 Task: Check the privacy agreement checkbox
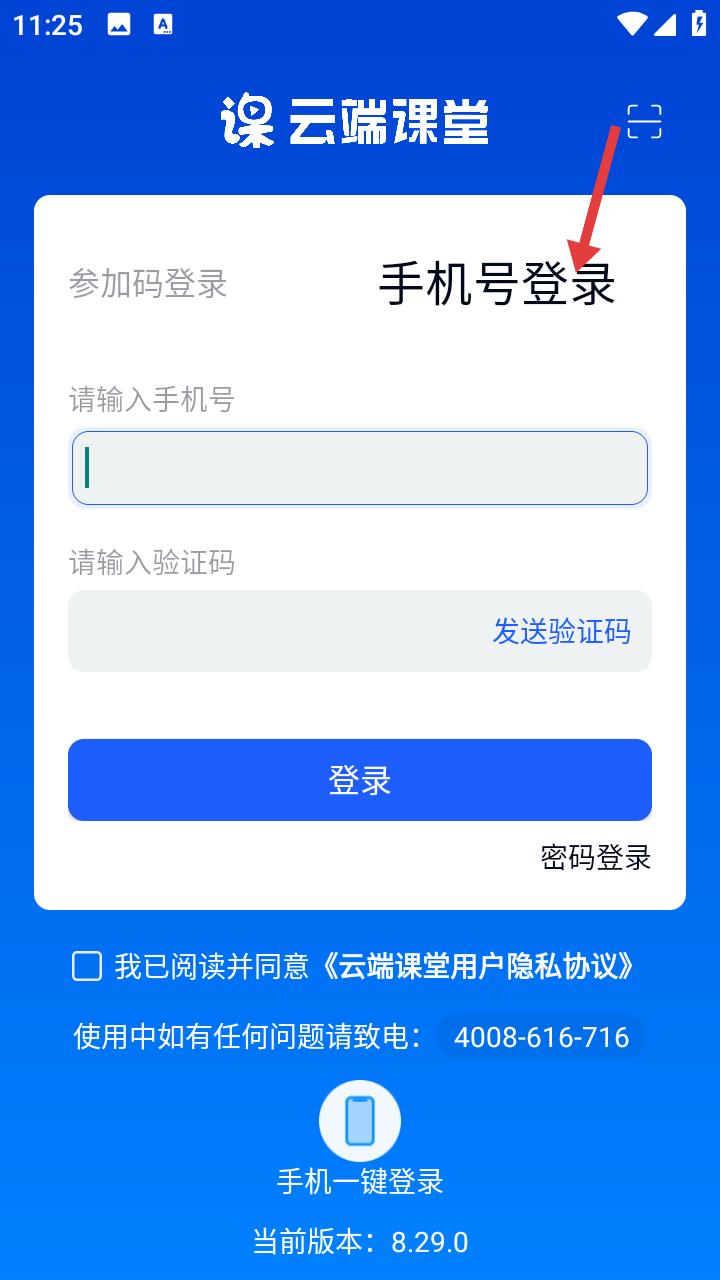(x=87, y=966)
